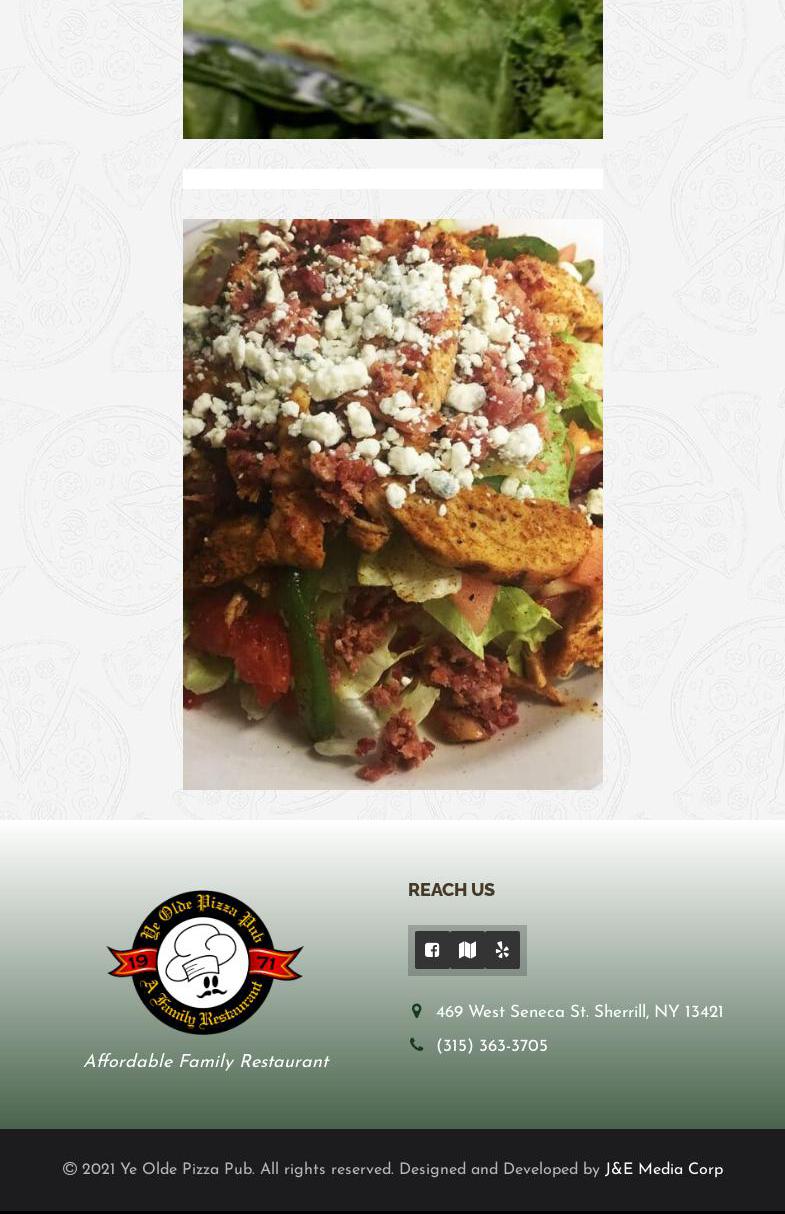
Task: Open the J&E Media Corp link
Action: click(x=663, y=1169)
